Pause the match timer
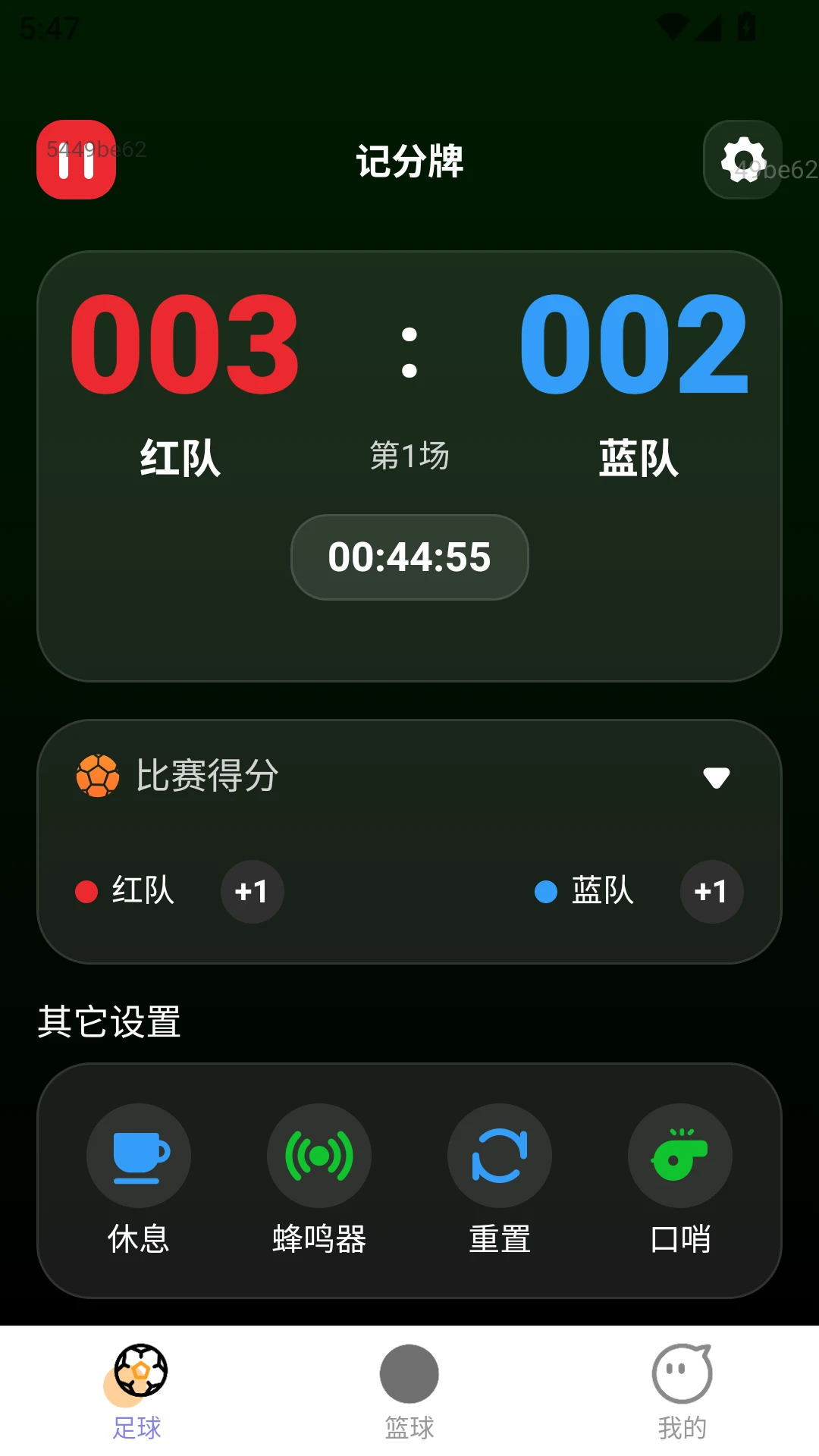Viewport: 819px width, 1456px height. 76,159
